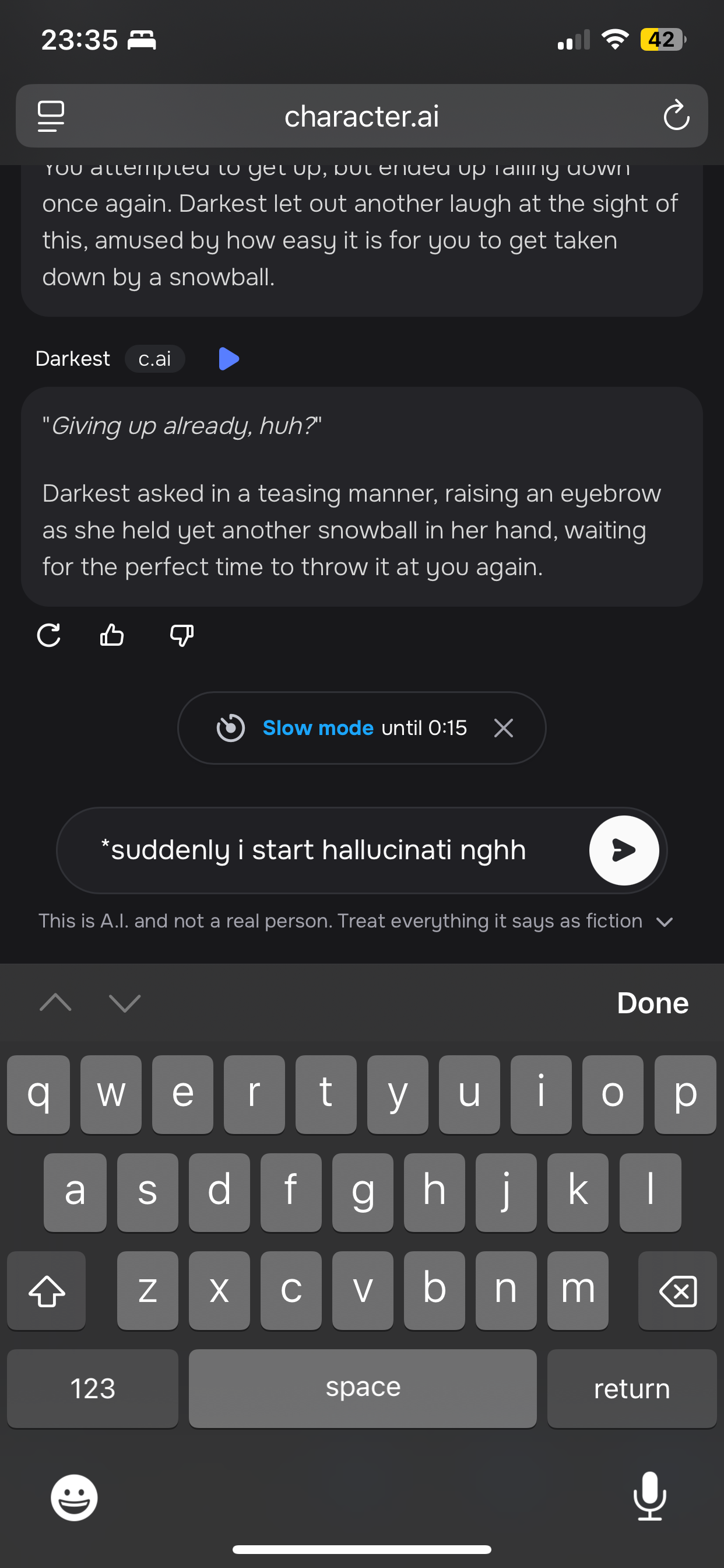Dismiss the Slow mode banner
The width and height of the screenshot is (724, 1568).
coord(504,727)
